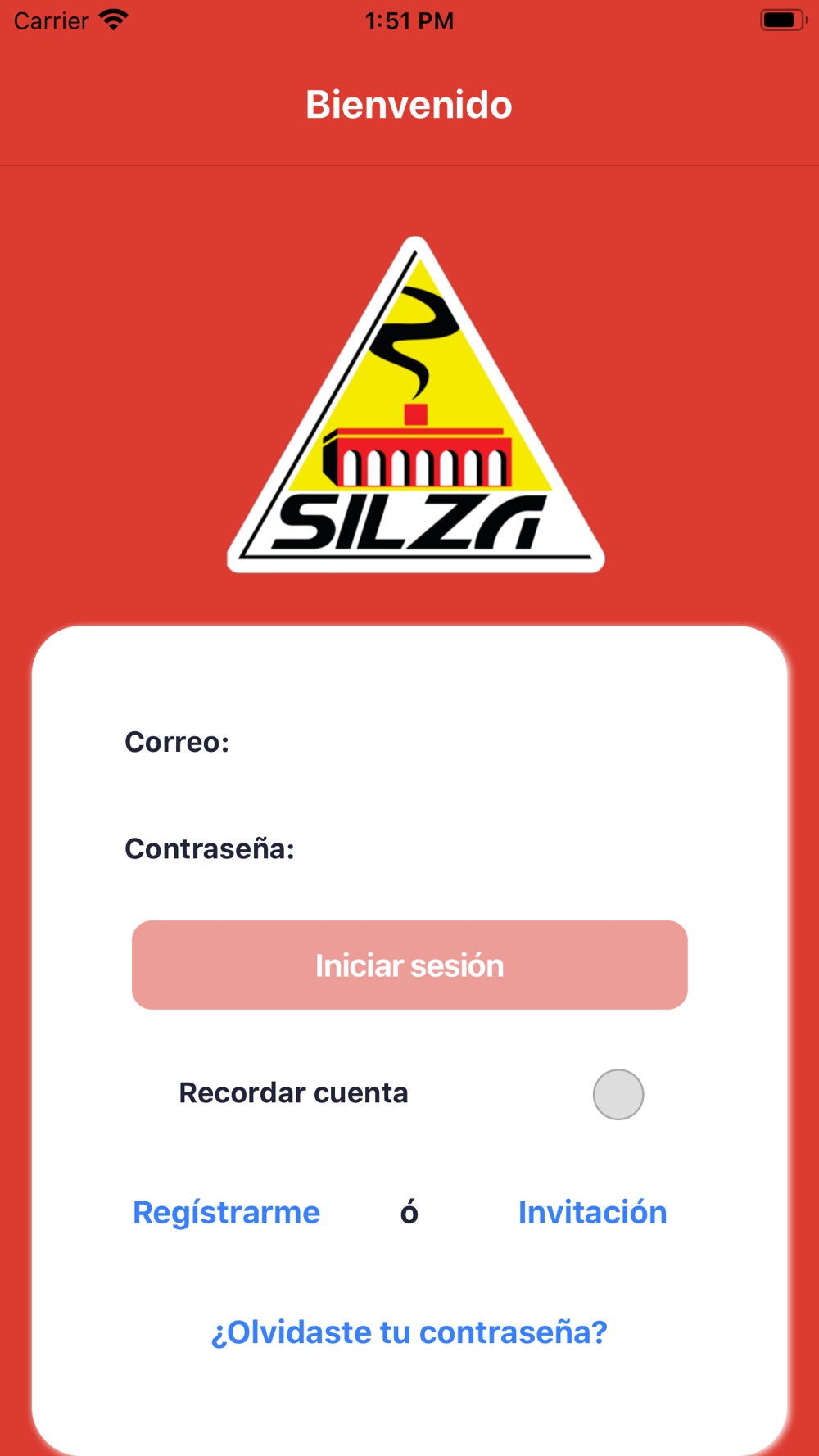Enable the Recordar cuenta toggle
Viewport: 819px width, 1456px height.
618,1094
